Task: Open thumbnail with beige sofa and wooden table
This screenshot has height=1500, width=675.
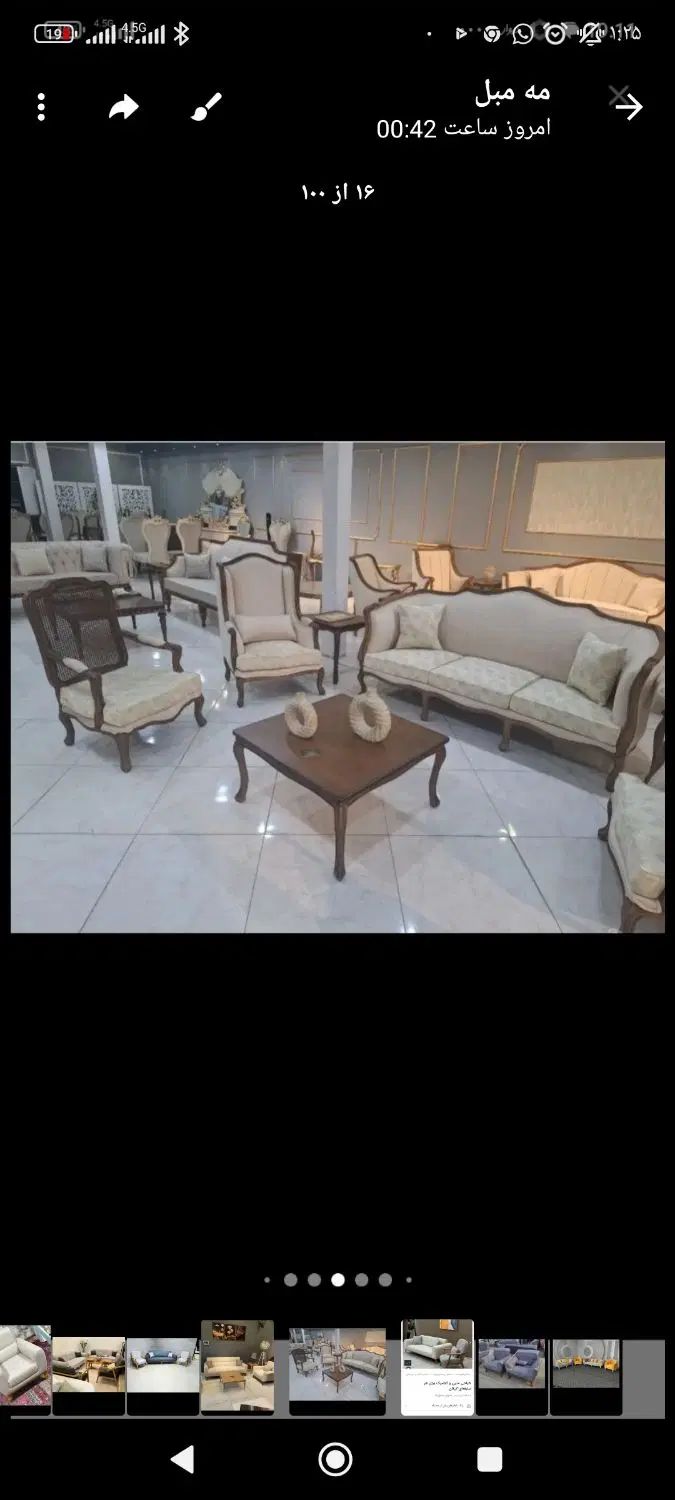Action: point(237,1366)
